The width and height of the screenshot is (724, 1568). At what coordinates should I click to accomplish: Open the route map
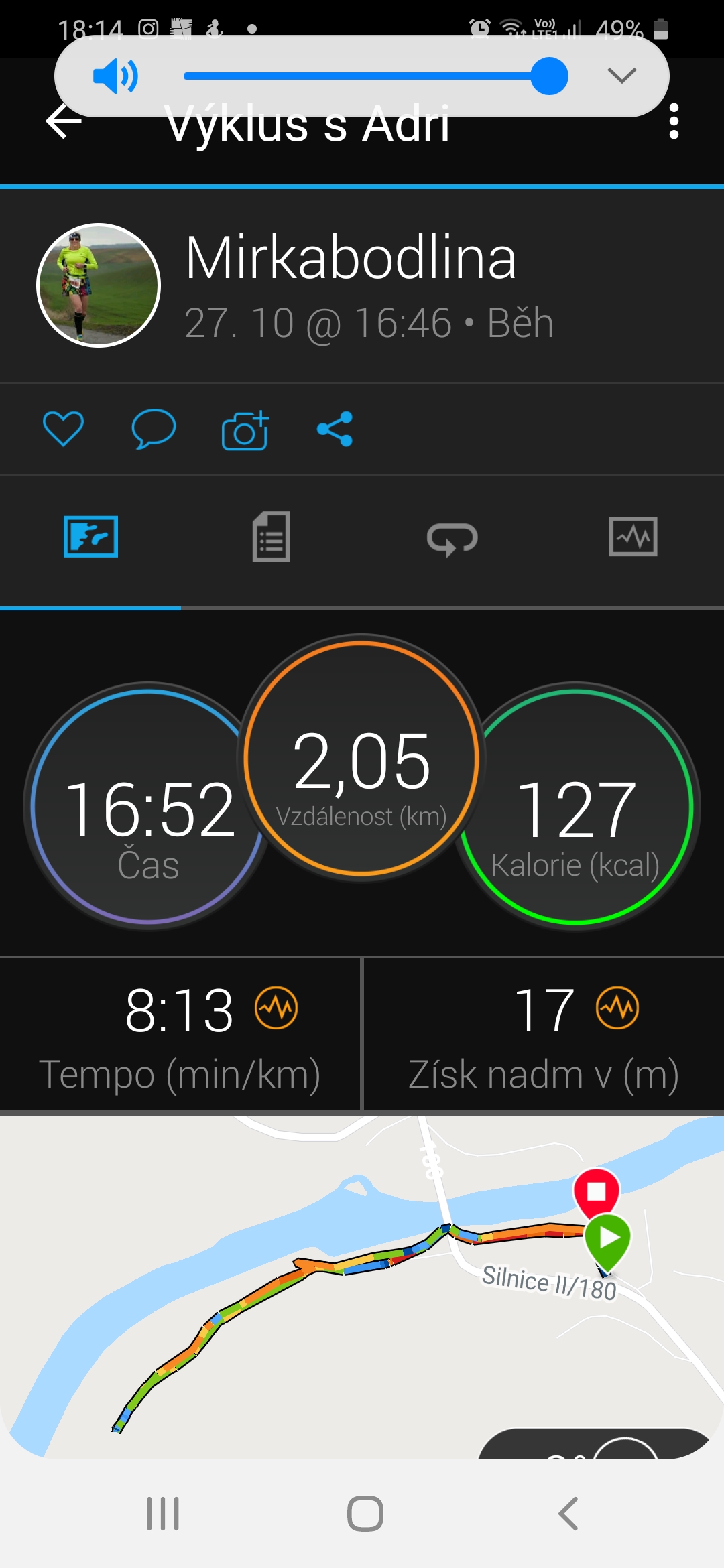pyautogui.click(x=362, y=1287)
